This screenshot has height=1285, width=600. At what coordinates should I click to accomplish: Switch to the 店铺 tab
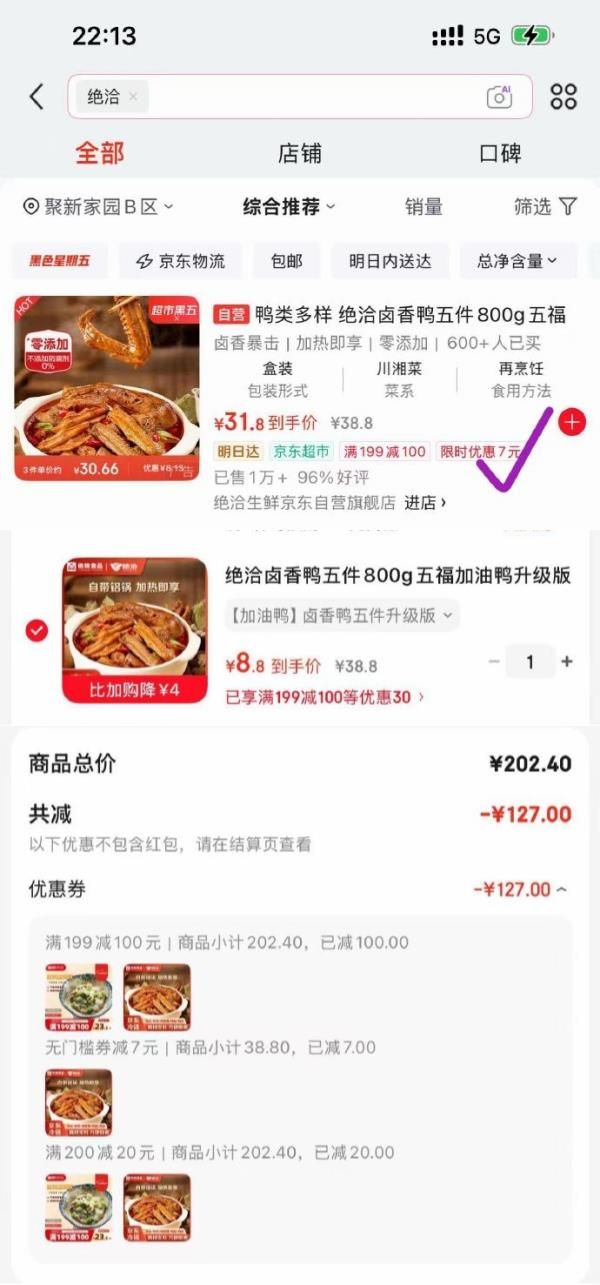pos(300,154)
